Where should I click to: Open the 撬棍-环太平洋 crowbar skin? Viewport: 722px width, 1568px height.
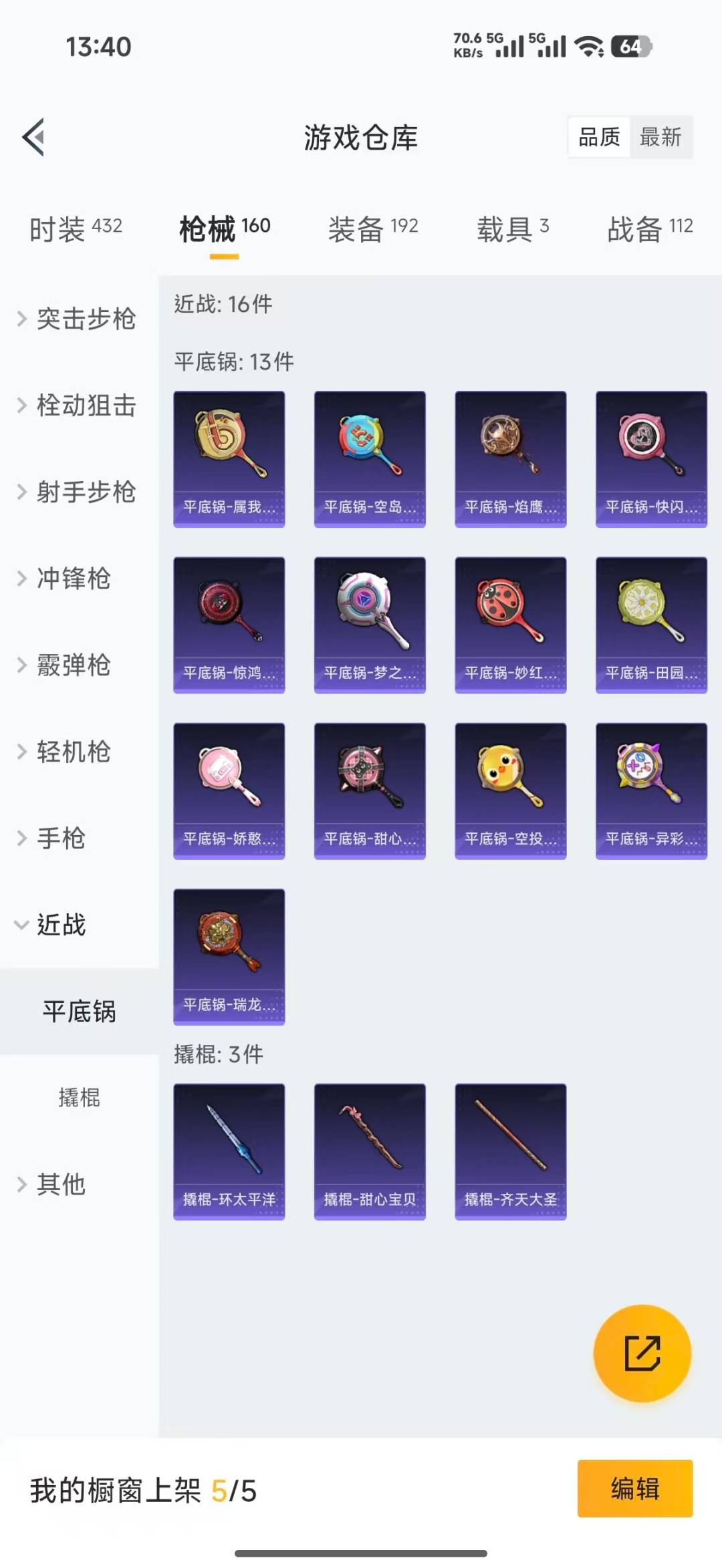[x=229, y=1149]
